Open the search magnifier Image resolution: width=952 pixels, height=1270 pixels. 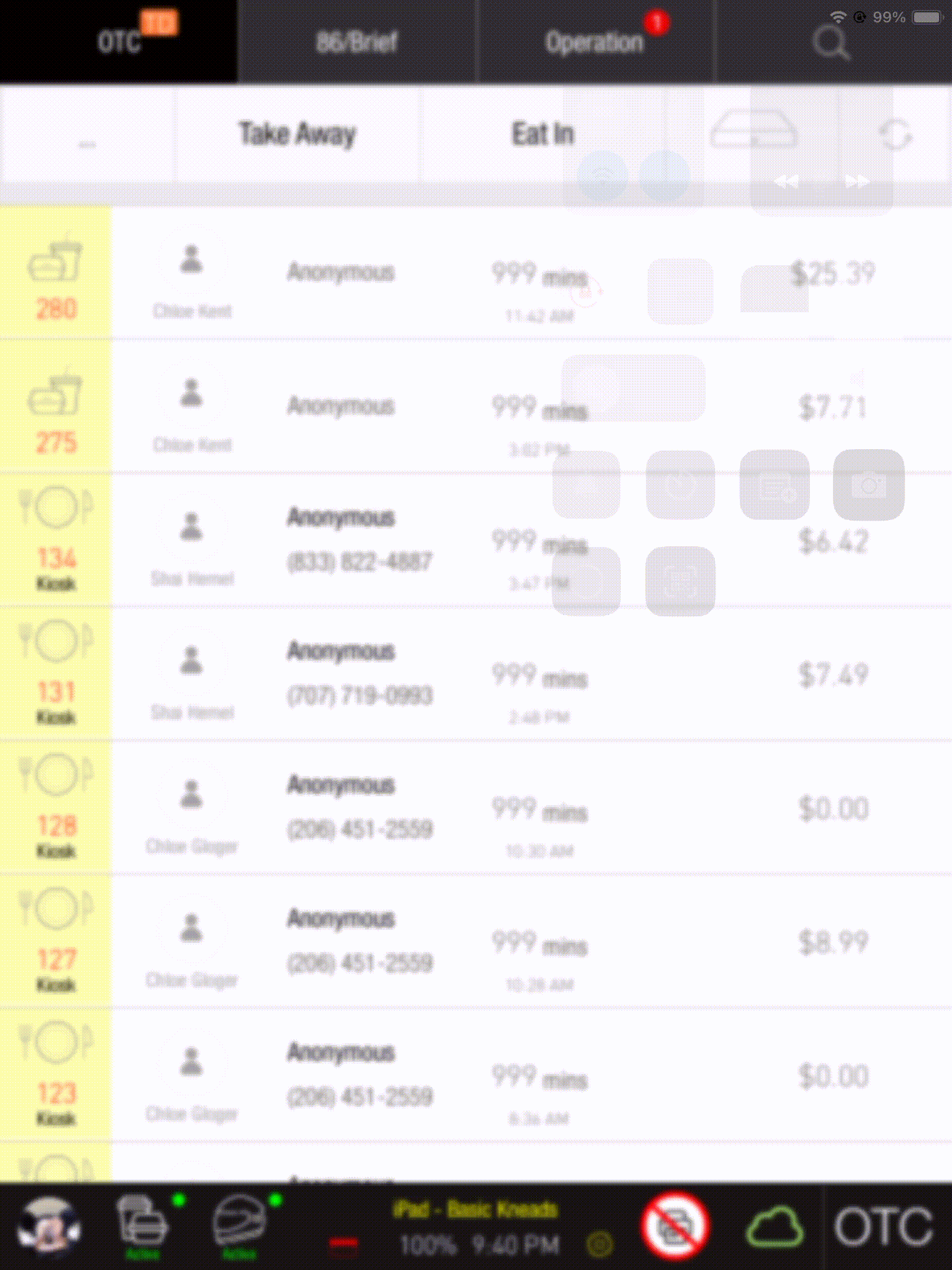click(x=831, y=43)
